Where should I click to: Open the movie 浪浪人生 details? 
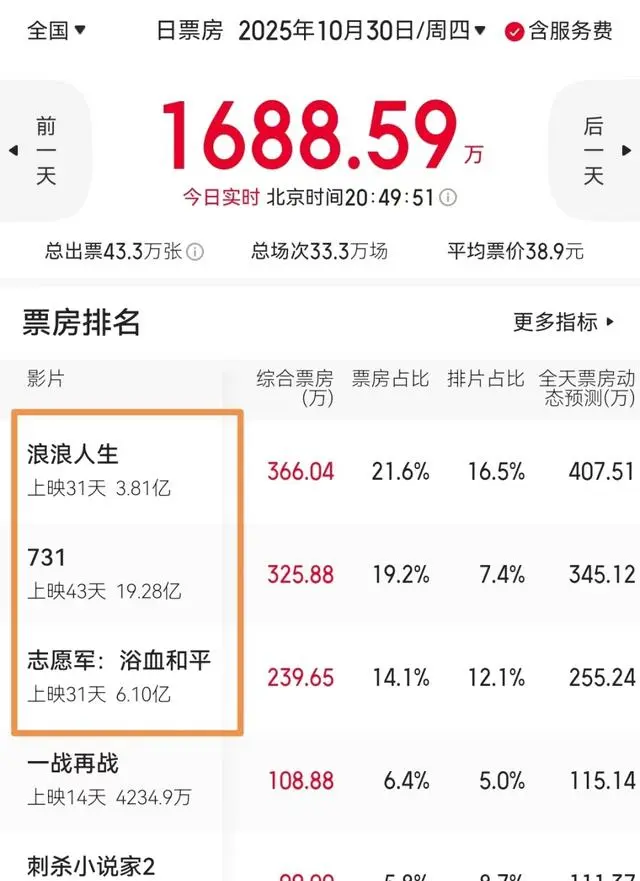(x=74, y=454)
